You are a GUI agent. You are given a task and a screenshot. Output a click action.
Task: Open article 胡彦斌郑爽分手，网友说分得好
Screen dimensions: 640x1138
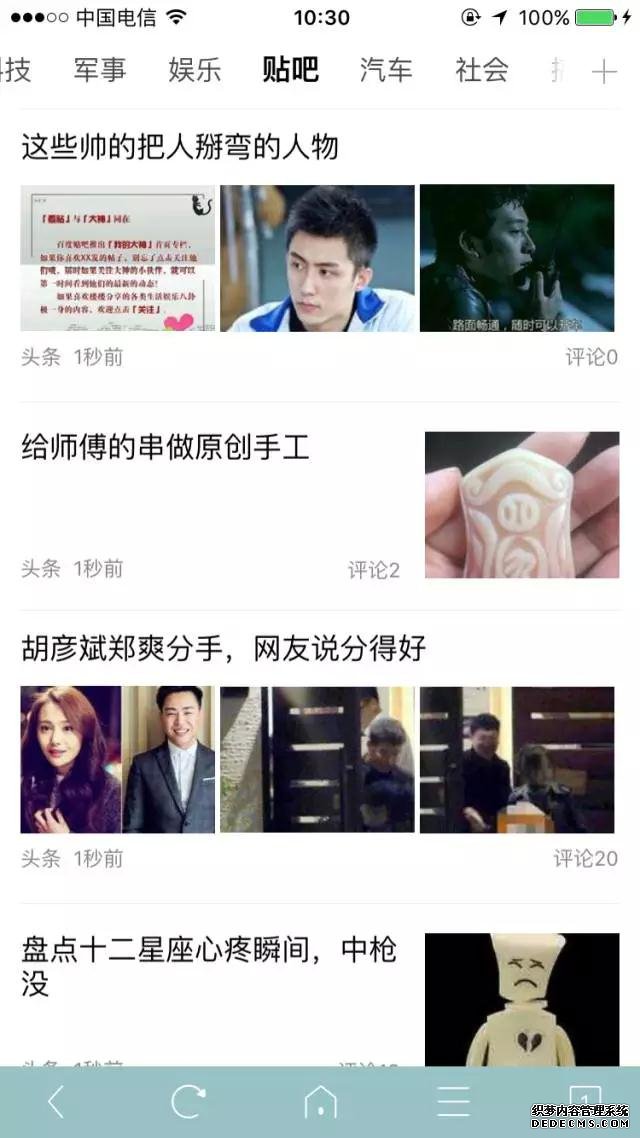223,648
